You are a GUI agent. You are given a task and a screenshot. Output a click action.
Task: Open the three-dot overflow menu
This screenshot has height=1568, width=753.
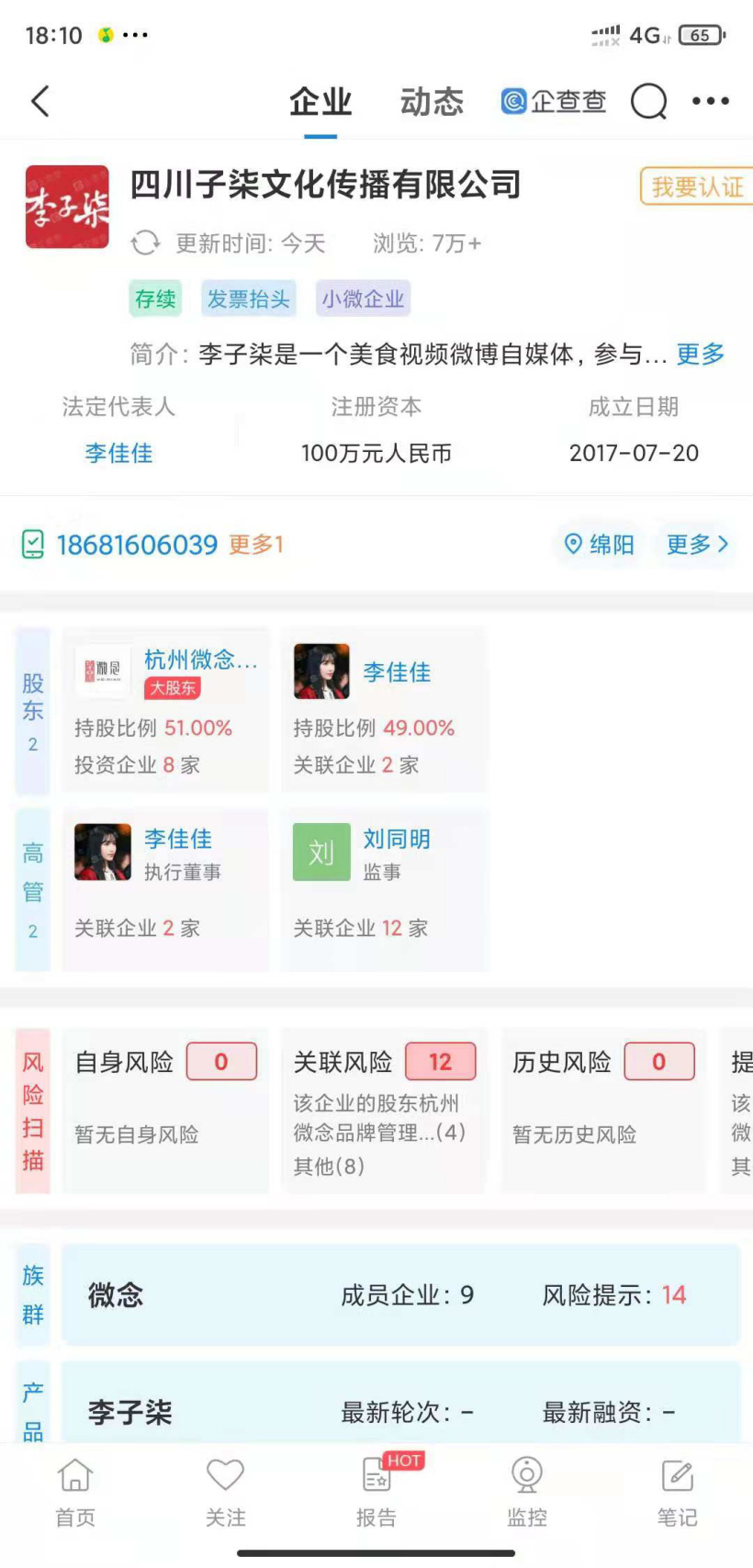[x=711, y=101]
